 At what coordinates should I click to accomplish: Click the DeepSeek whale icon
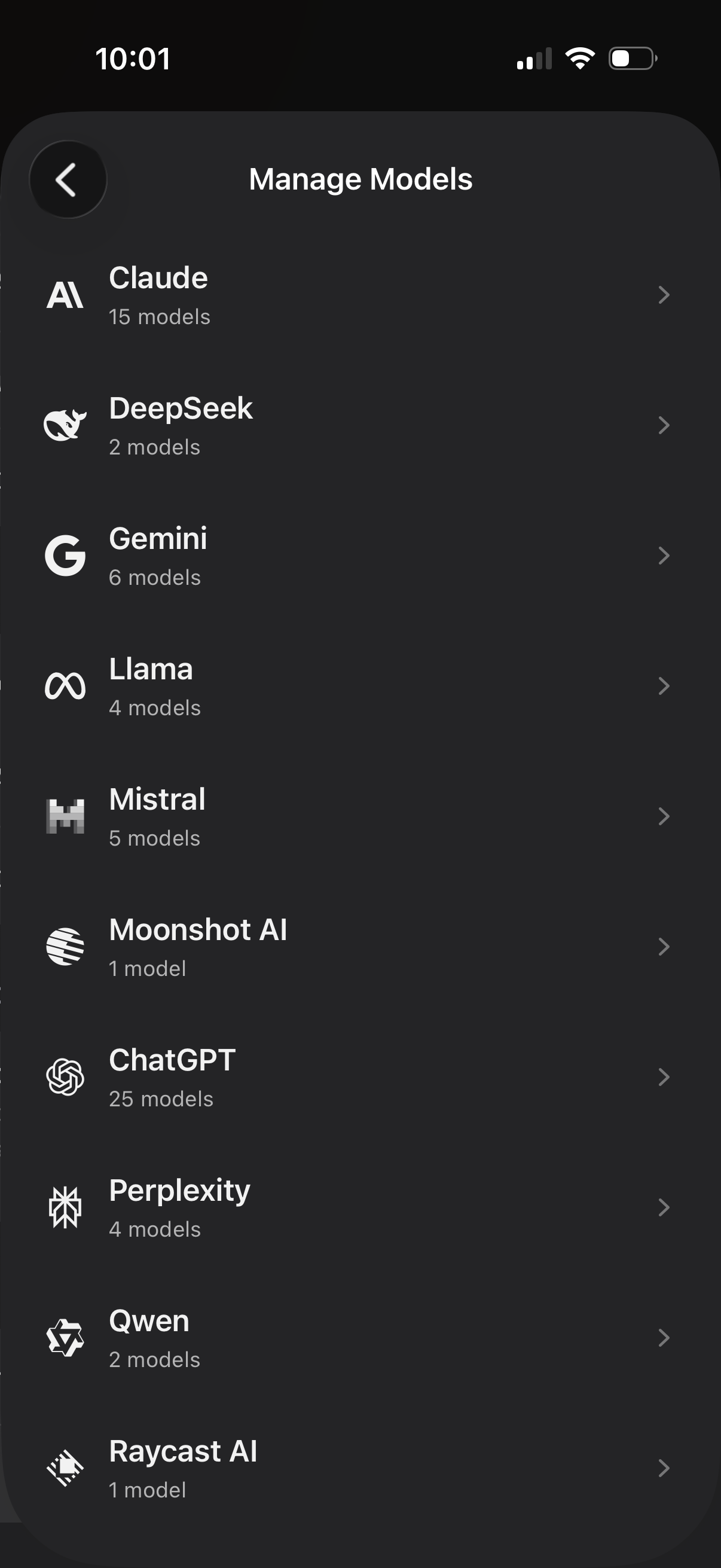[64, 425]
